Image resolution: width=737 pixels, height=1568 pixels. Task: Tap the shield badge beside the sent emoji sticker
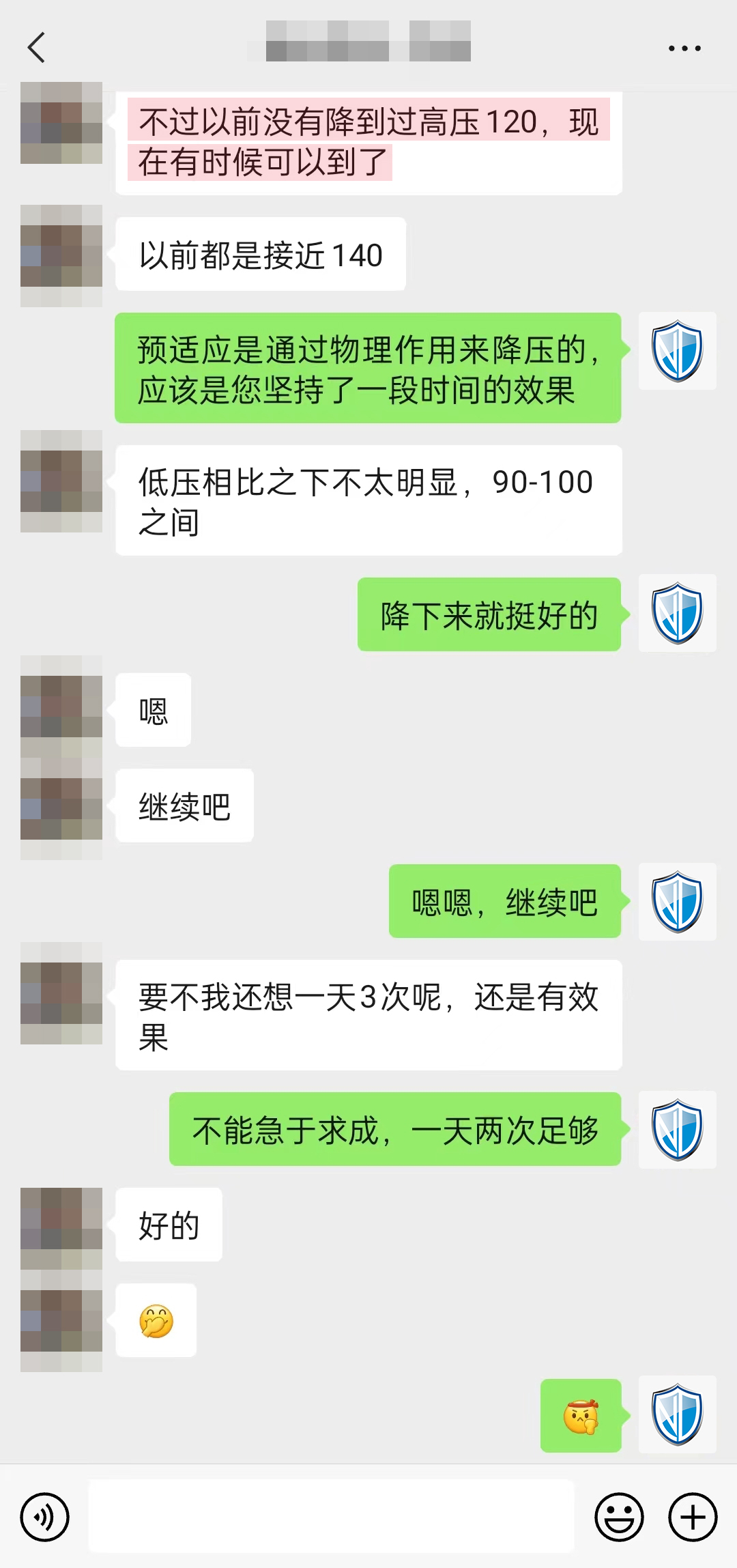pyautogui.click(x=676, y=1415)
